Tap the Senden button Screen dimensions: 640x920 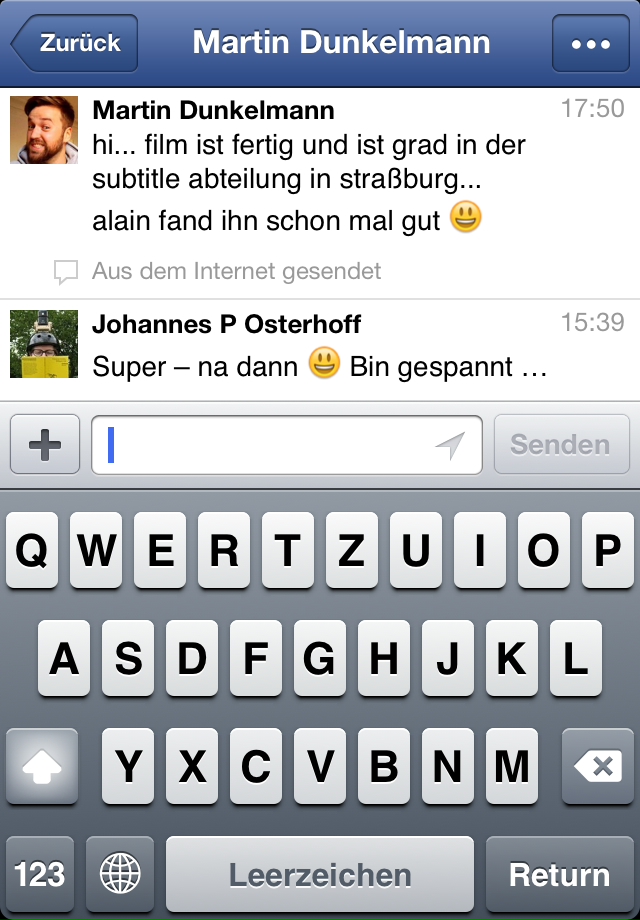(561, 445)
